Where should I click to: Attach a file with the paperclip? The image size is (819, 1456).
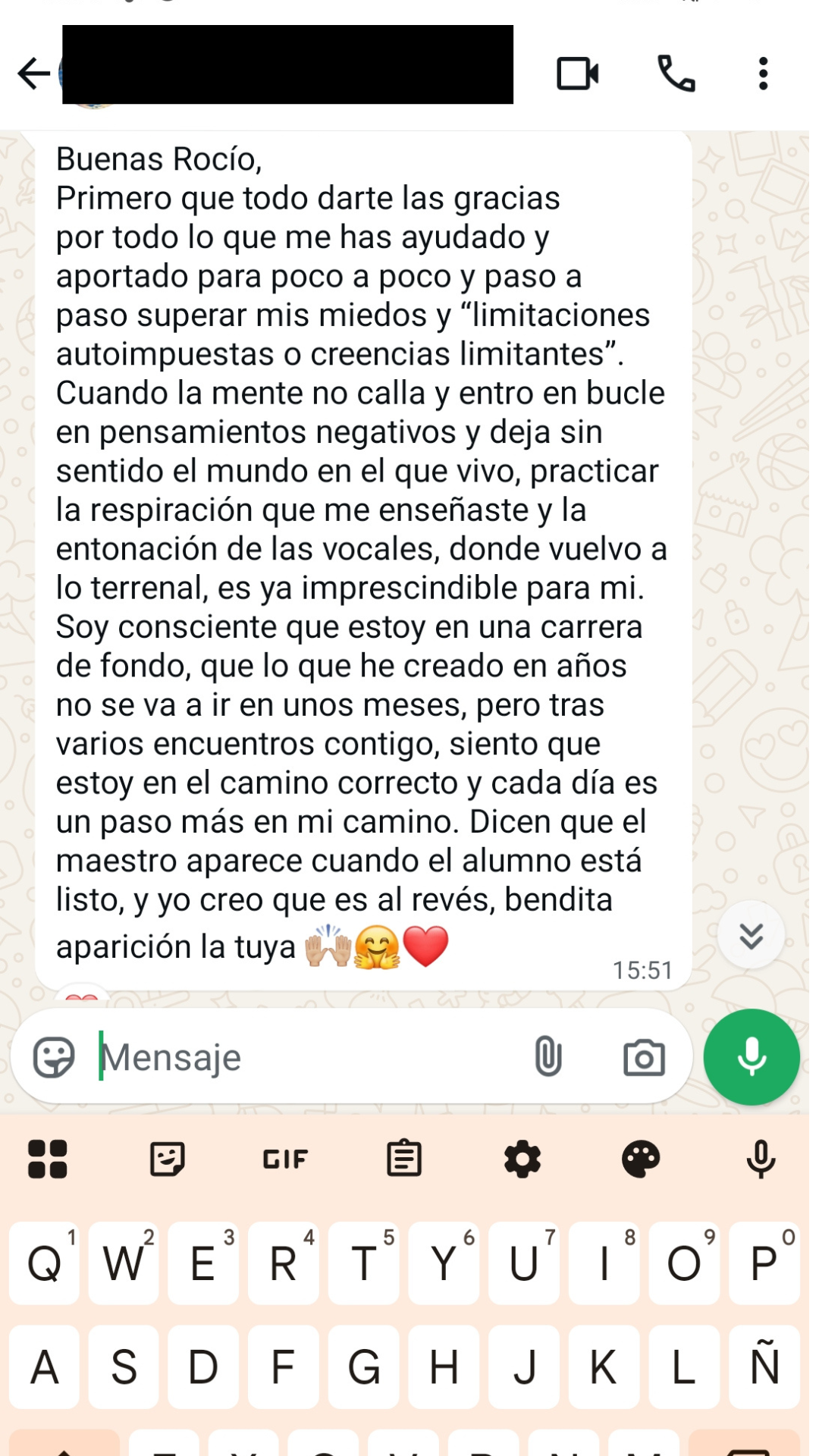[548, 1057]
